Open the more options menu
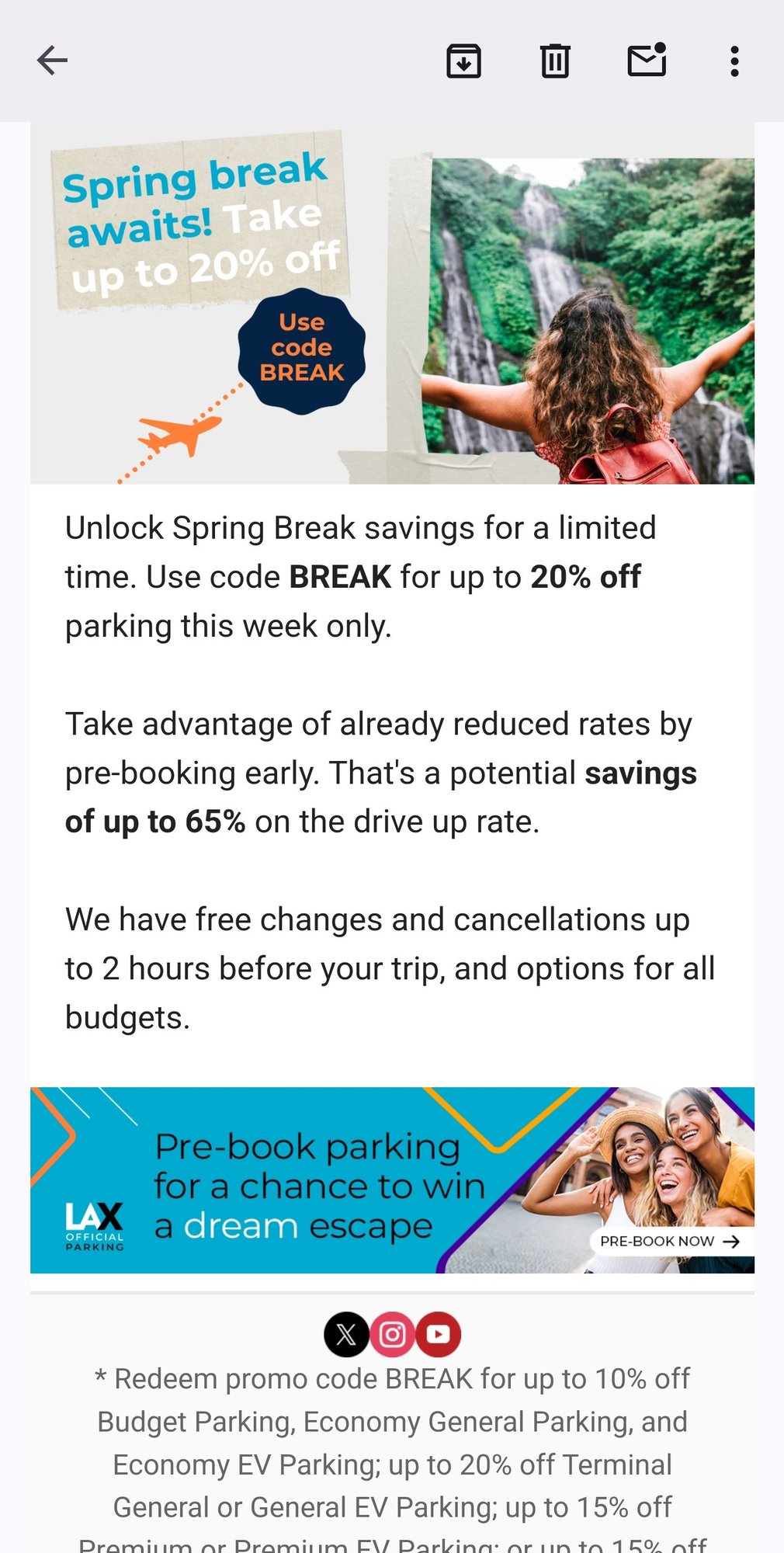 [734, 61]
